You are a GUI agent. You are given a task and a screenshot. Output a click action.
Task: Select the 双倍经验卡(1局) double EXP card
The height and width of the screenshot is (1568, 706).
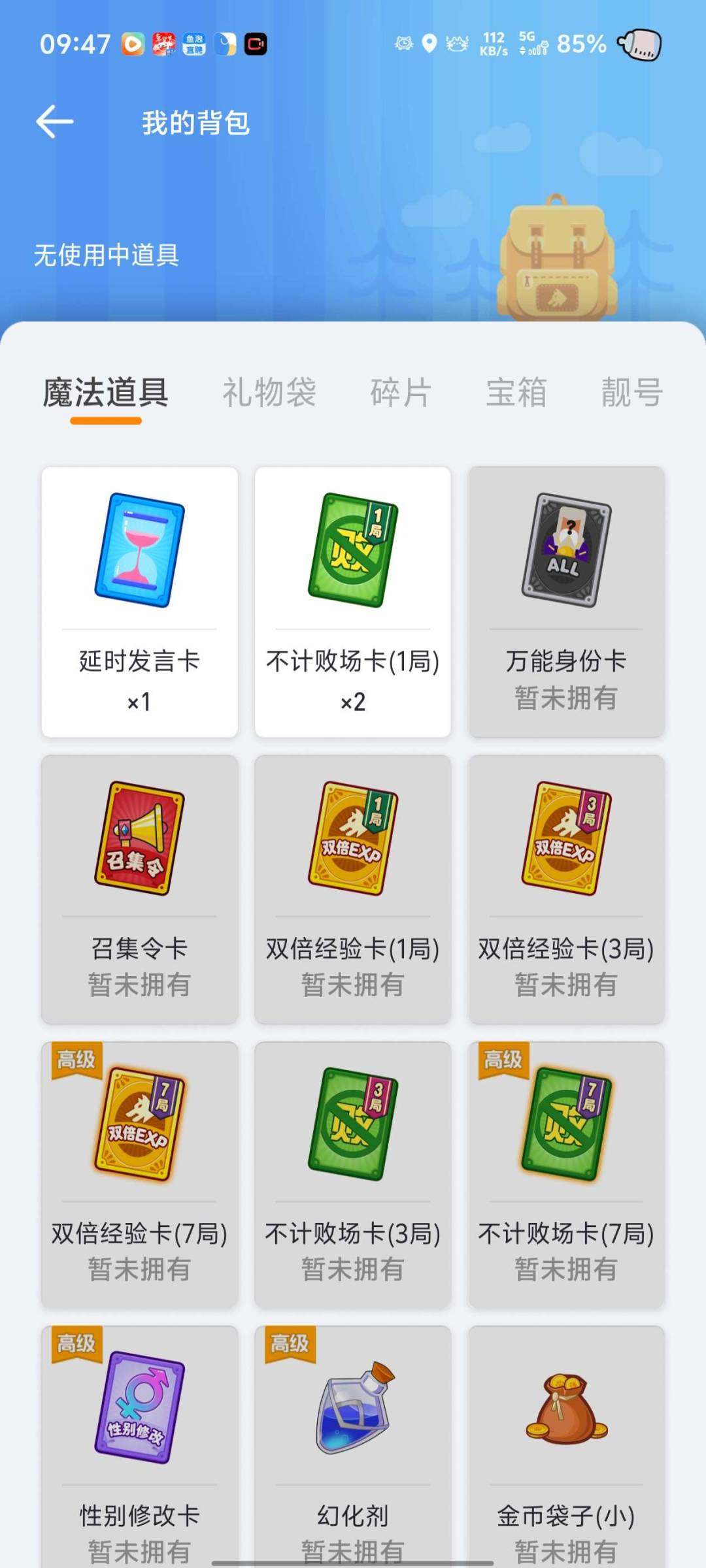(353, 882)
